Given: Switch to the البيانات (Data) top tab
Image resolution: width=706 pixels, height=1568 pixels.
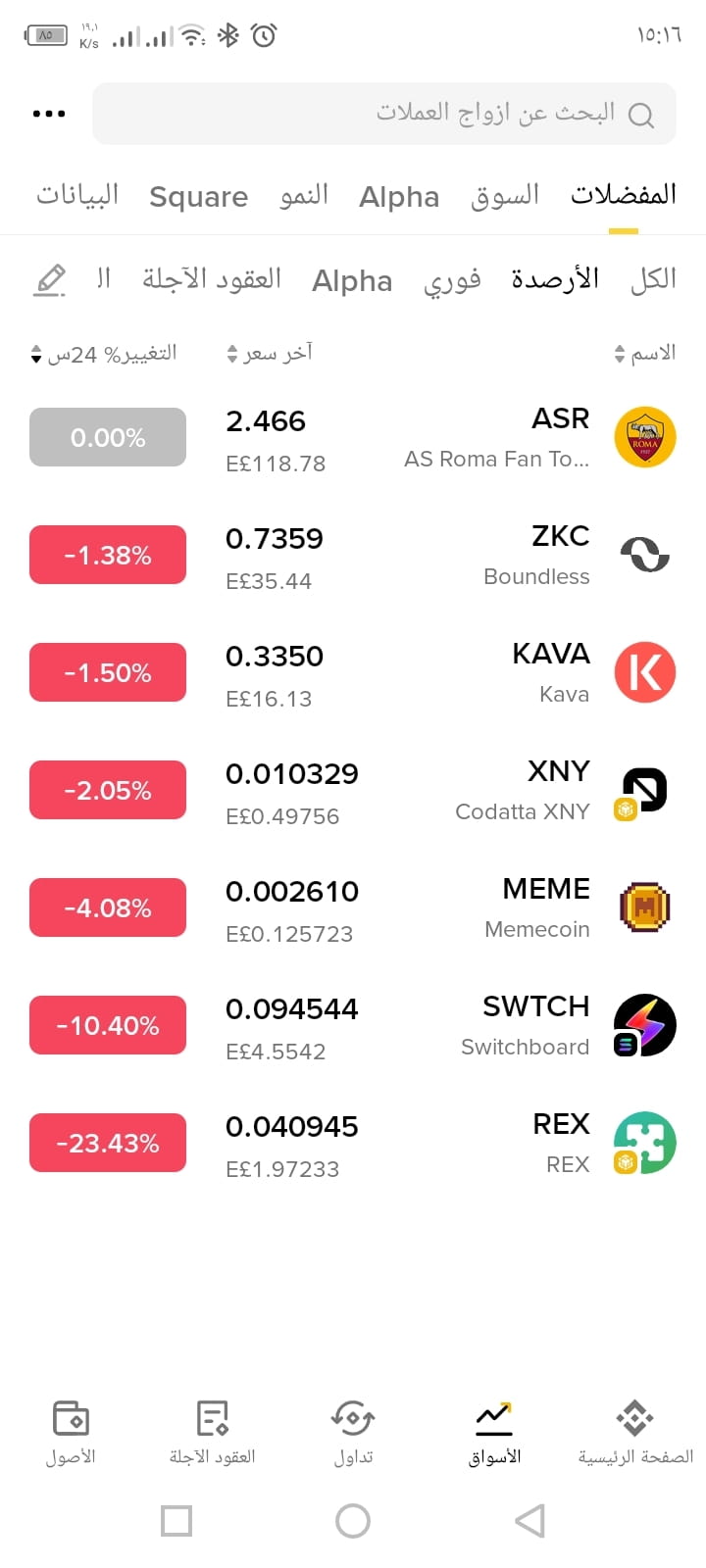Looking at the screenshot, I should pos(77,195).
